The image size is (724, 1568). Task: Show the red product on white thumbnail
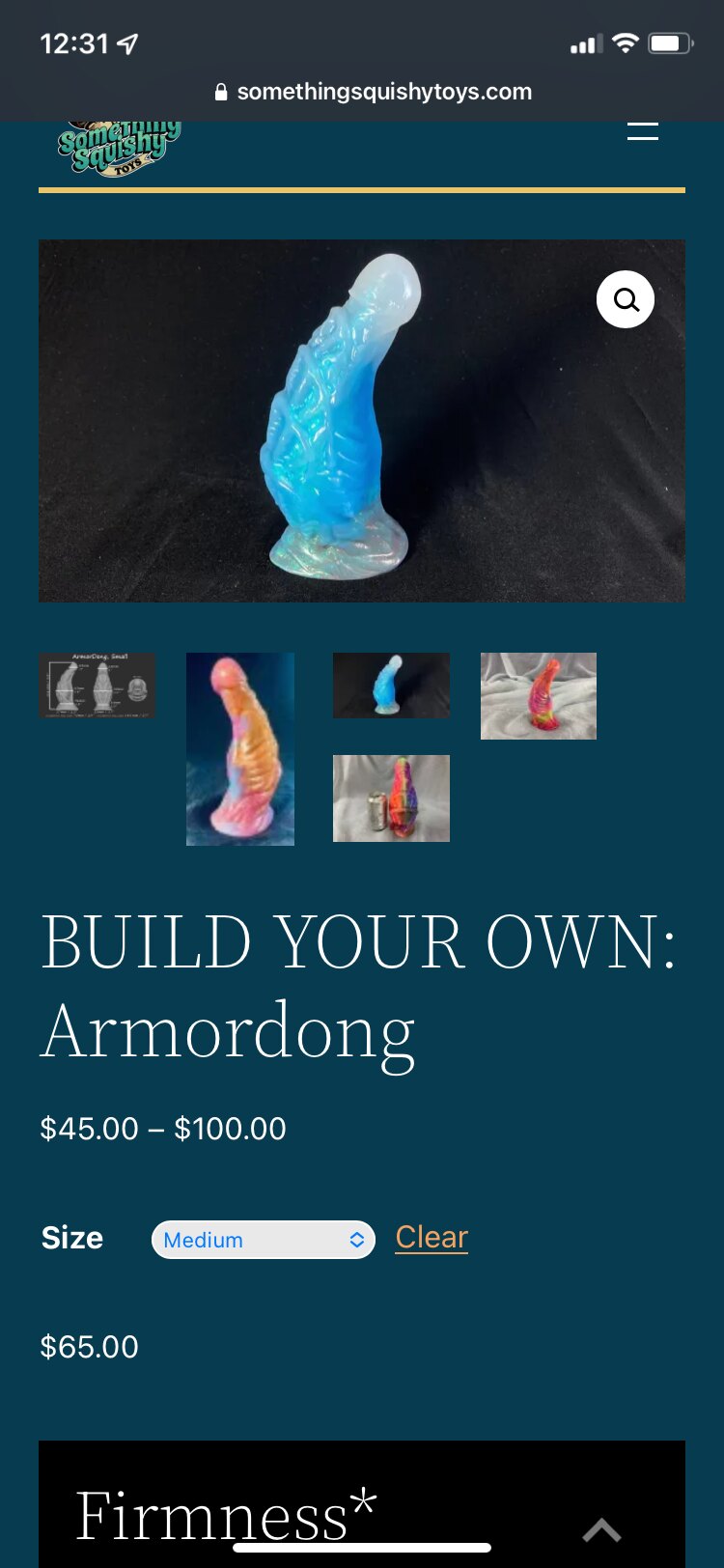tap(539, 696)
